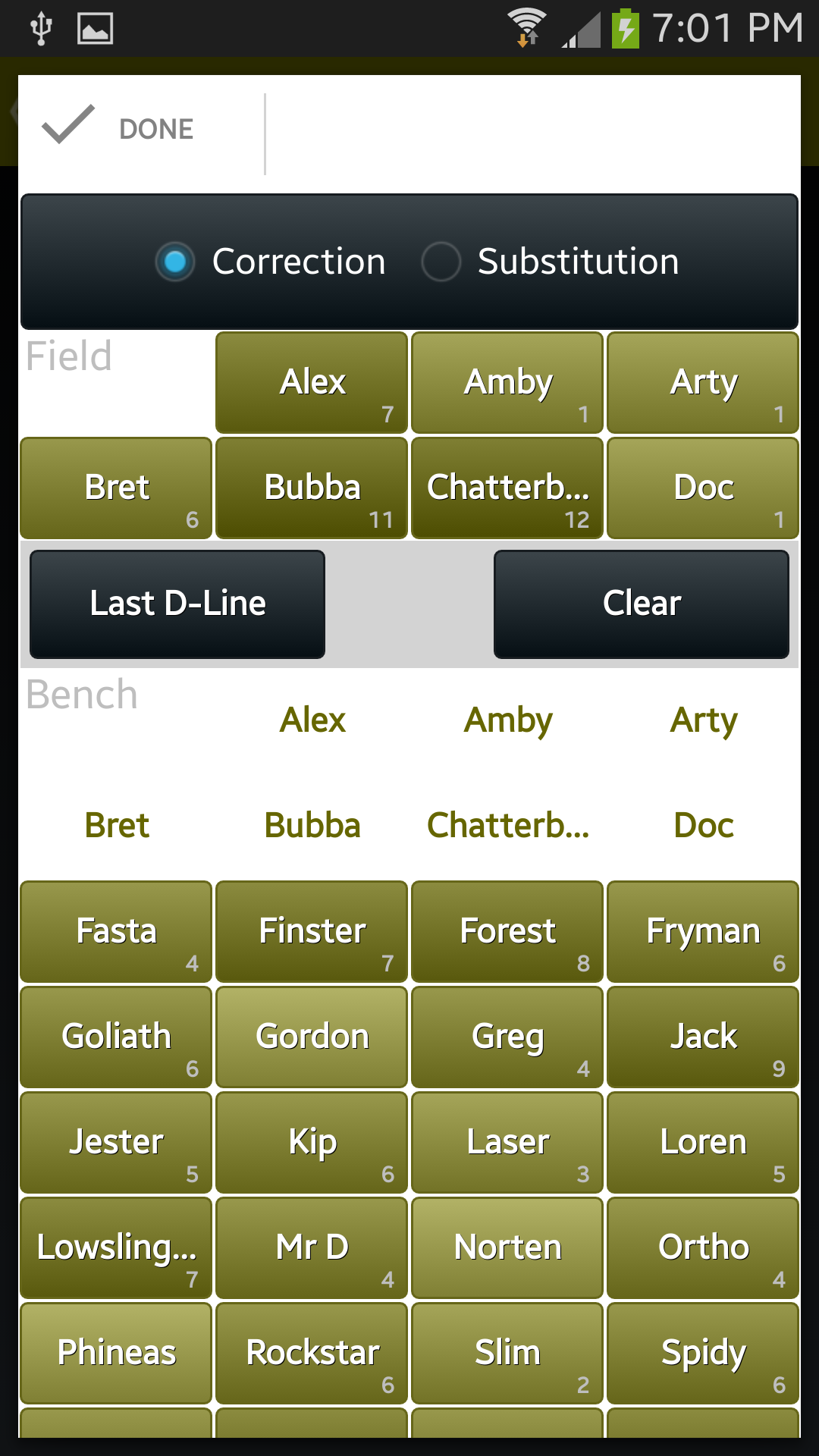Select Loren from the bench

pos(703,1143)
